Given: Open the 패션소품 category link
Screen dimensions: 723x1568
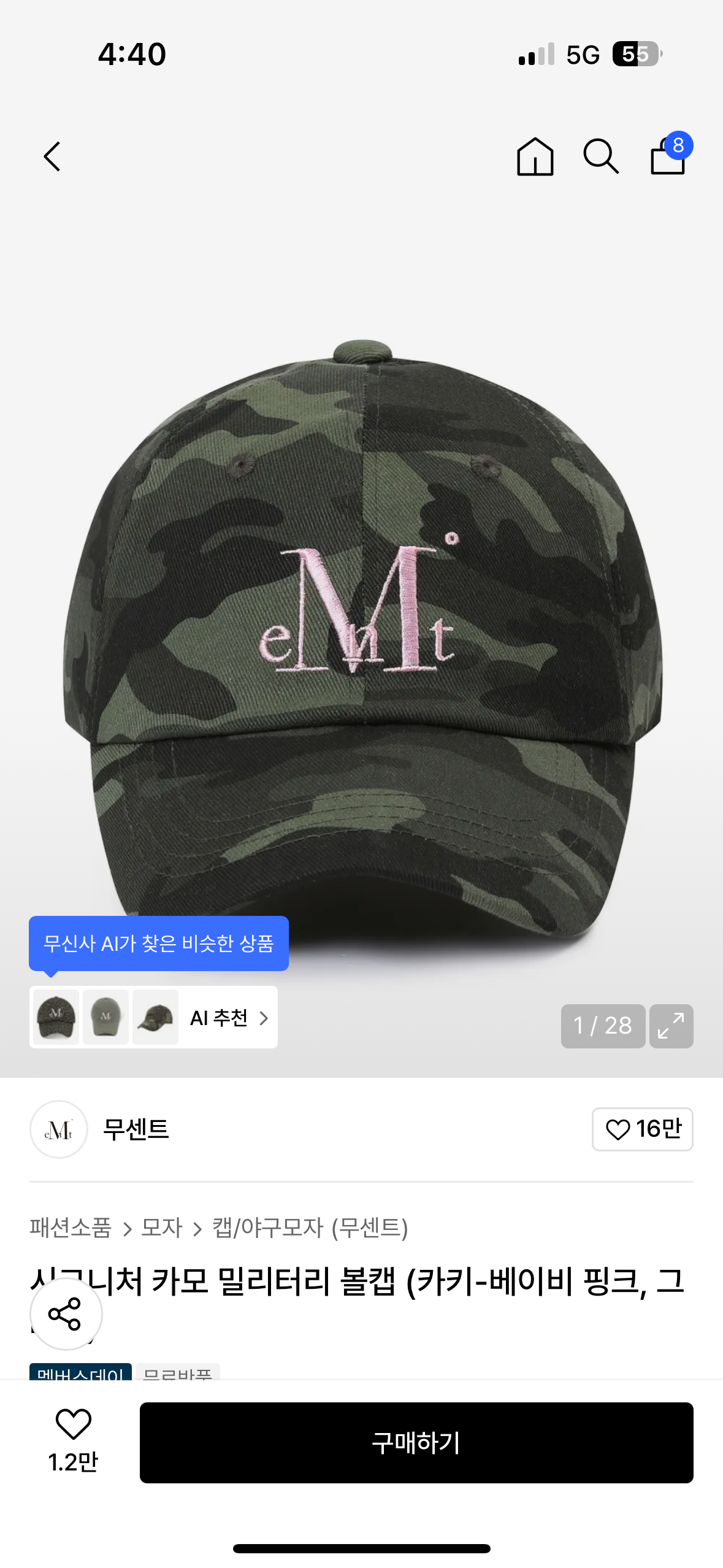Looking at the screenshot, I should pos(71,1228).
